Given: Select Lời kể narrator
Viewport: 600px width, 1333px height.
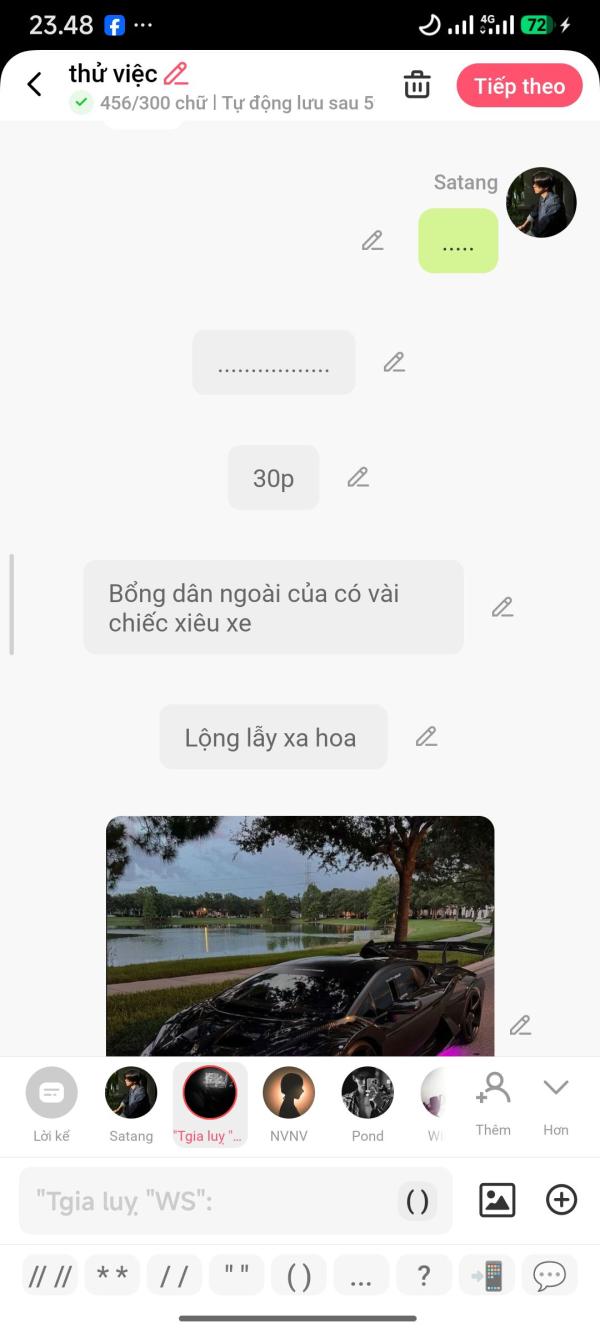Looking at the screenshot, I should 51,1103.
